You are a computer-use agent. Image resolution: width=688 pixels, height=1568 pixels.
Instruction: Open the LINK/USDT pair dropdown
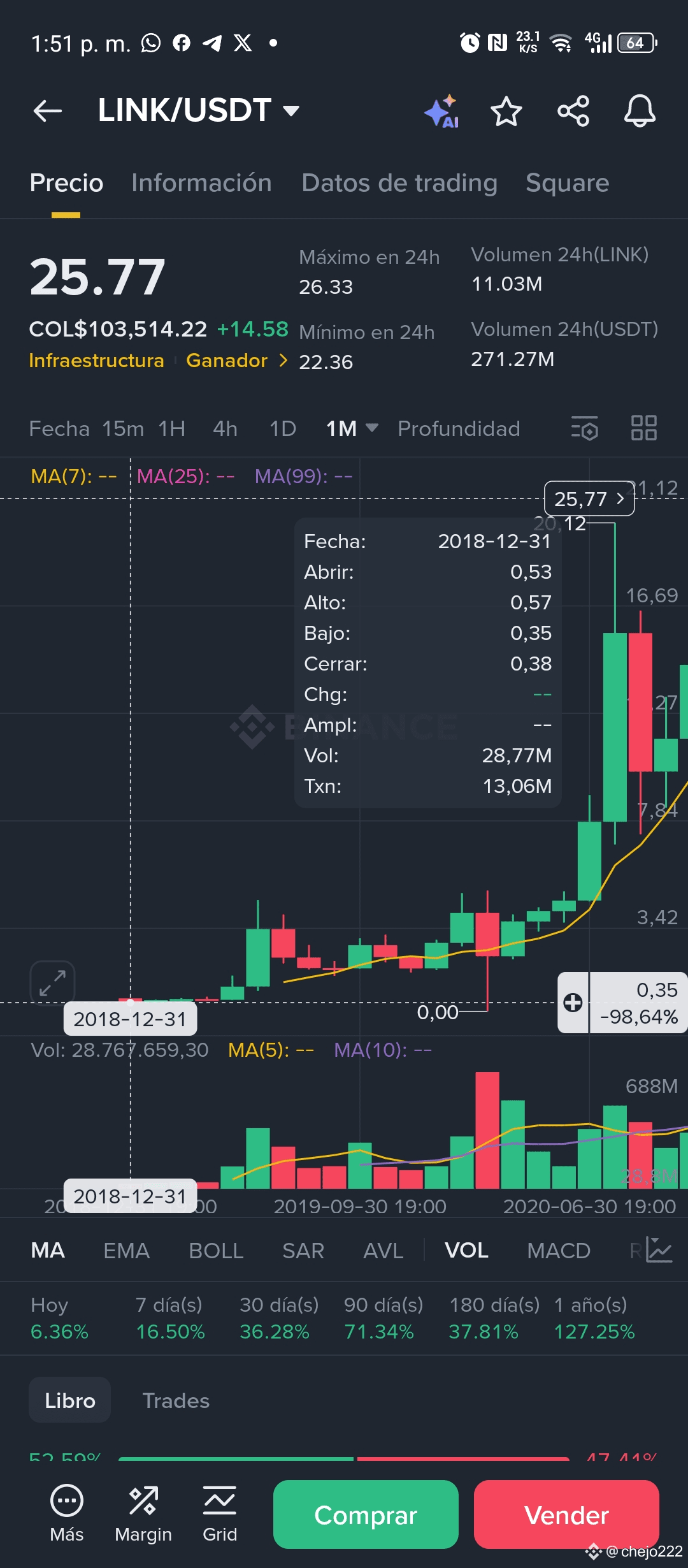199,110
